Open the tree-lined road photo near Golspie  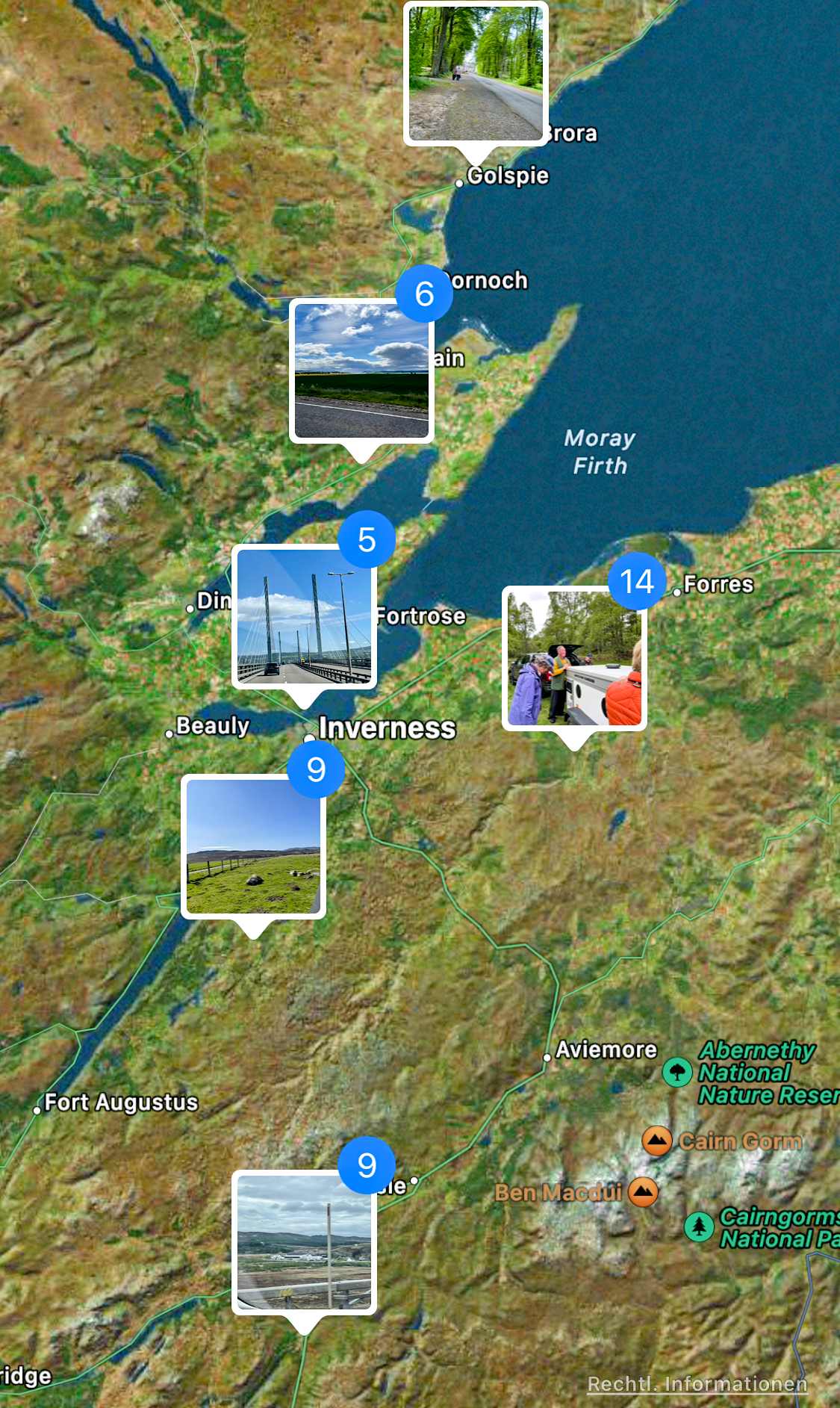[476, 73]
